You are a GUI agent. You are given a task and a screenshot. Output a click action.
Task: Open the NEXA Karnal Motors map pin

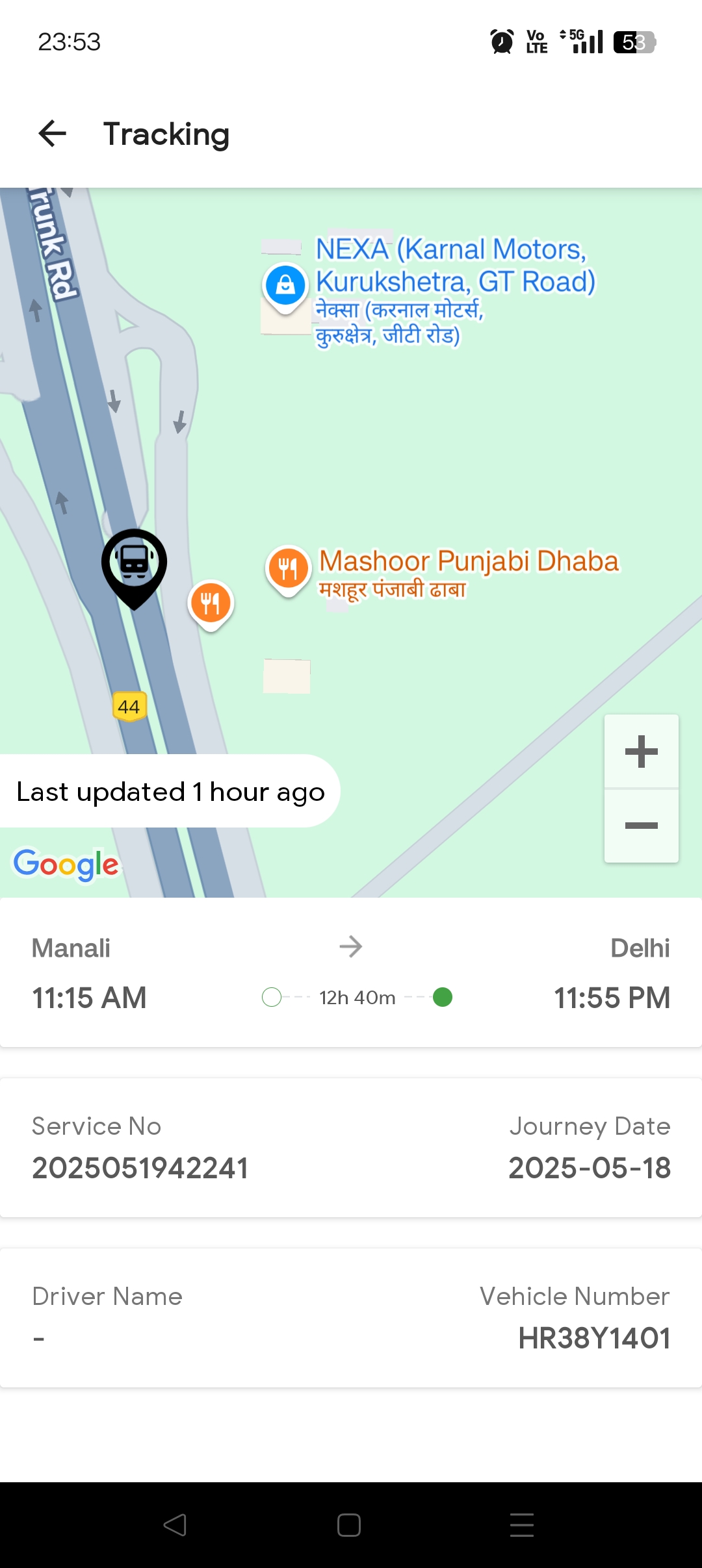[x=285, y=285]
